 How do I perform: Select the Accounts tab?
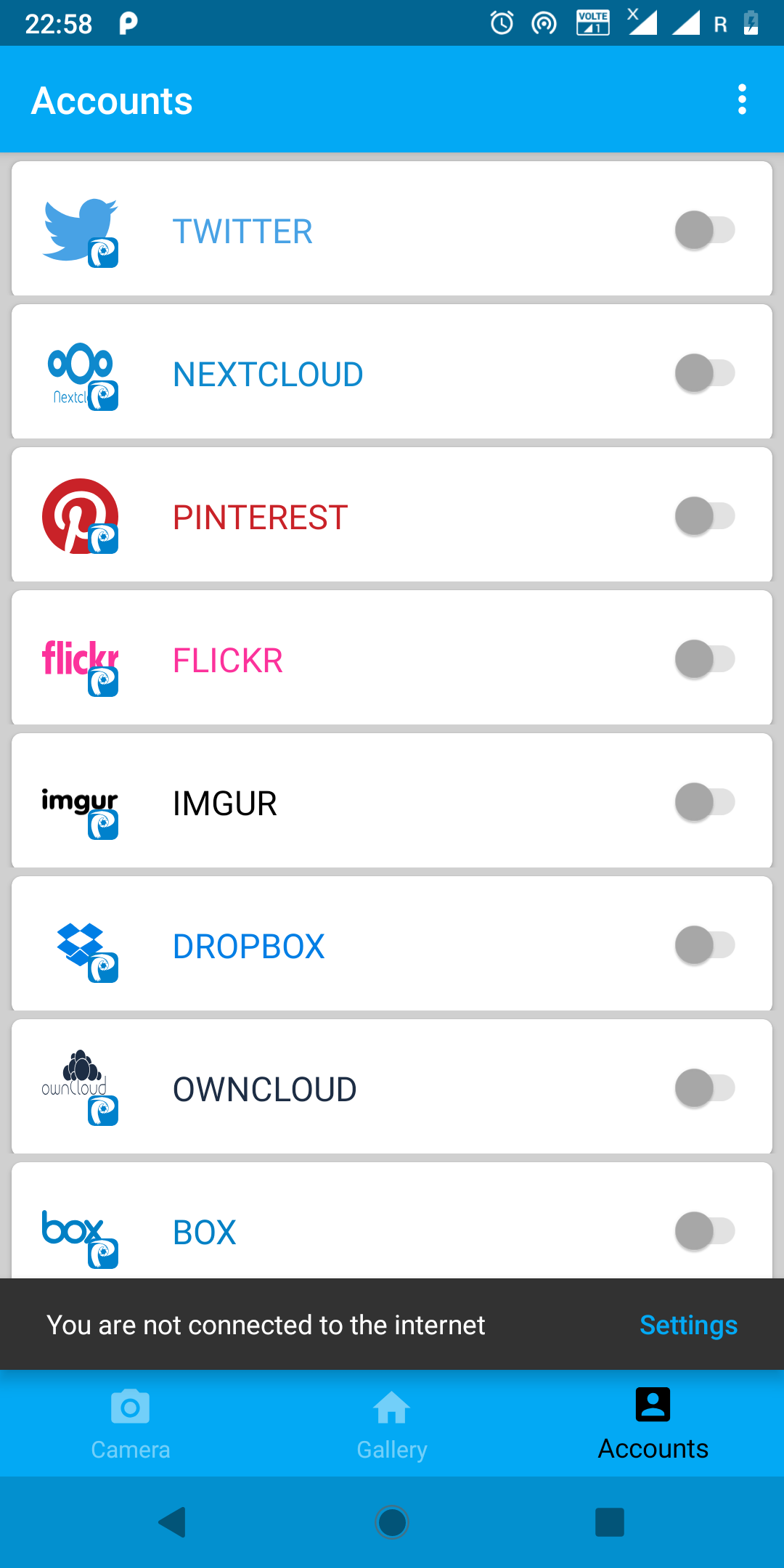pos(653,1424)
